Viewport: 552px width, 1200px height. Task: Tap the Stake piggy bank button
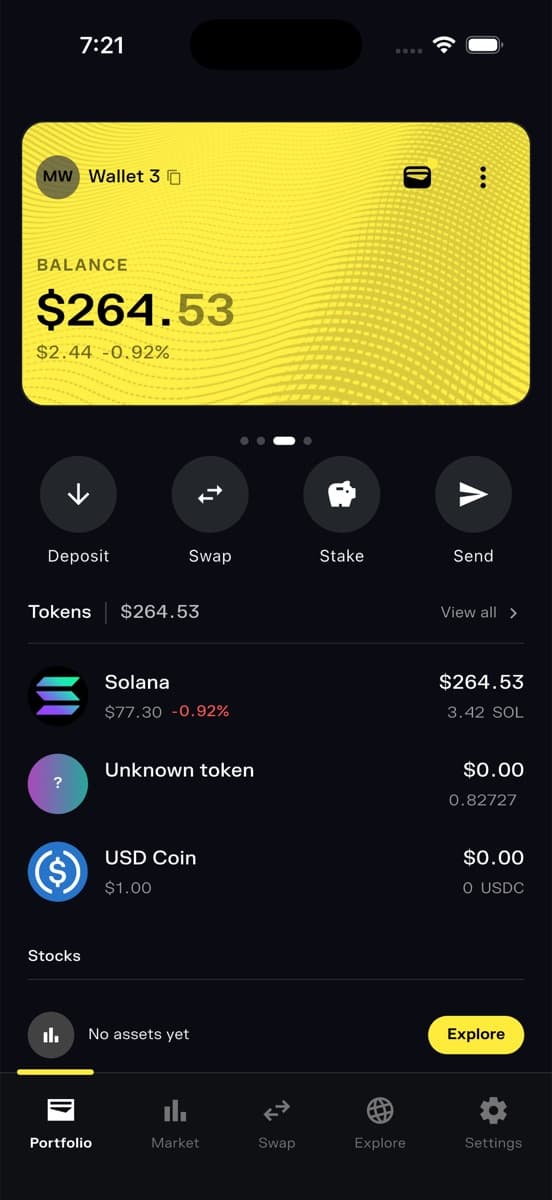[x=342, y=495]
